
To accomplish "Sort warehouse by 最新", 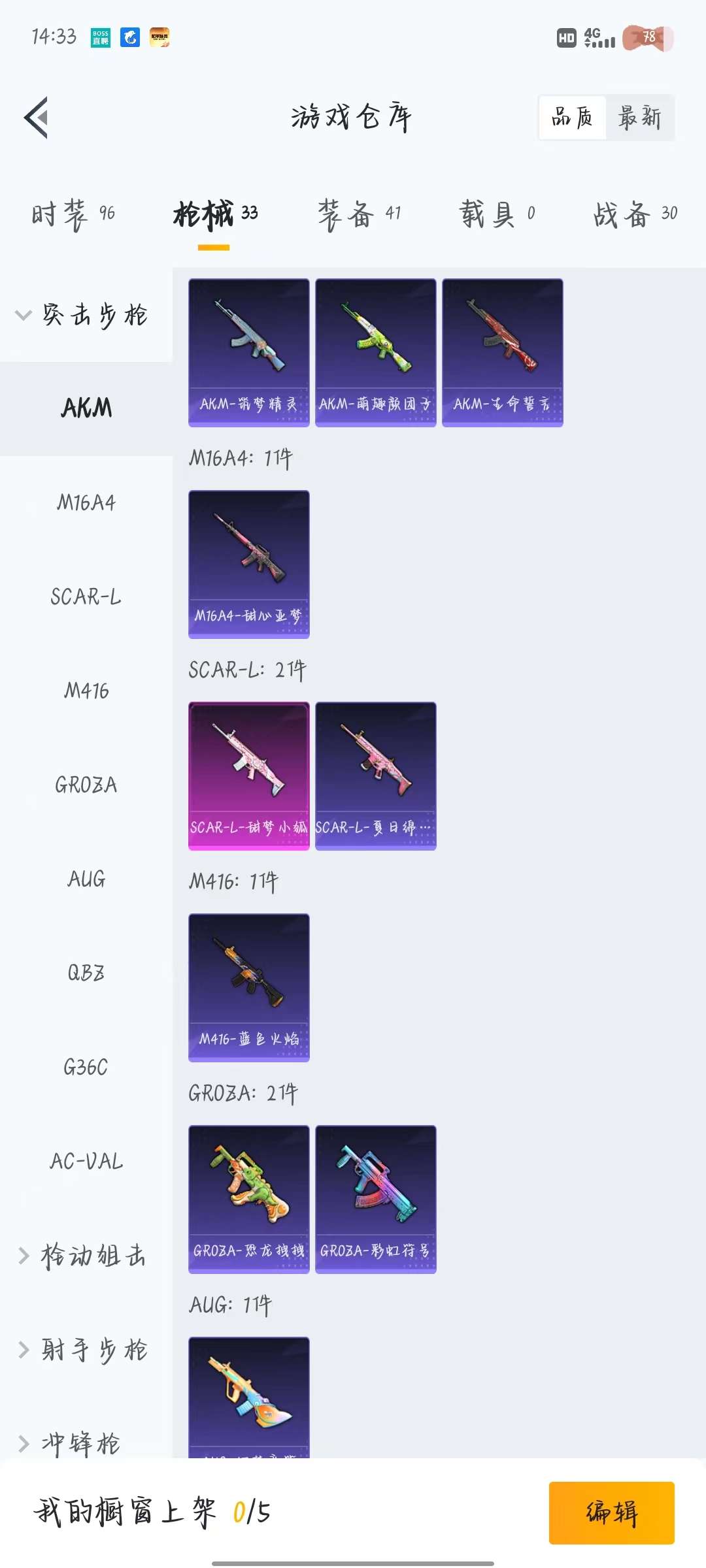I will 640,118.
